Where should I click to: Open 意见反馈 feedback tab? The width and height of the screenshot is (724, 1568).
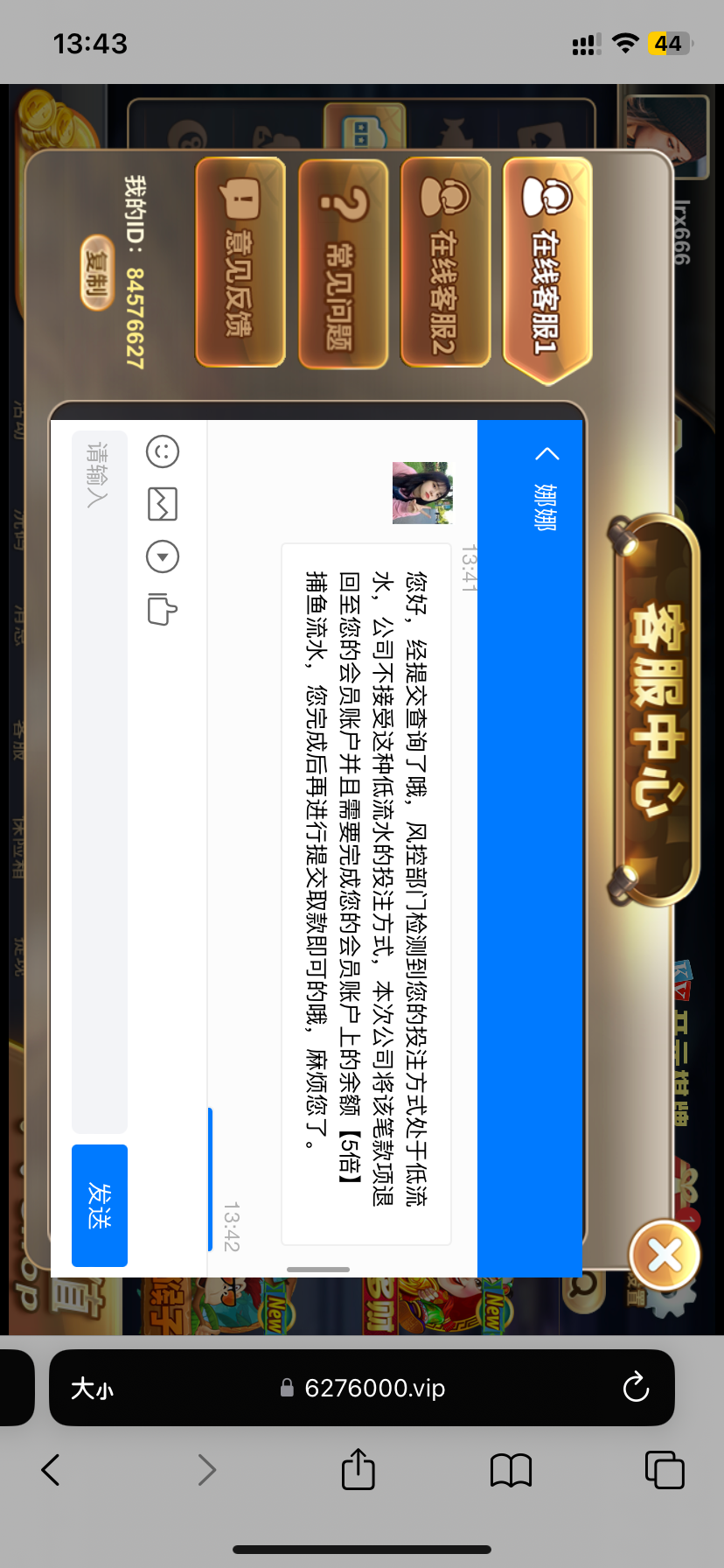[x=240, y=262]
